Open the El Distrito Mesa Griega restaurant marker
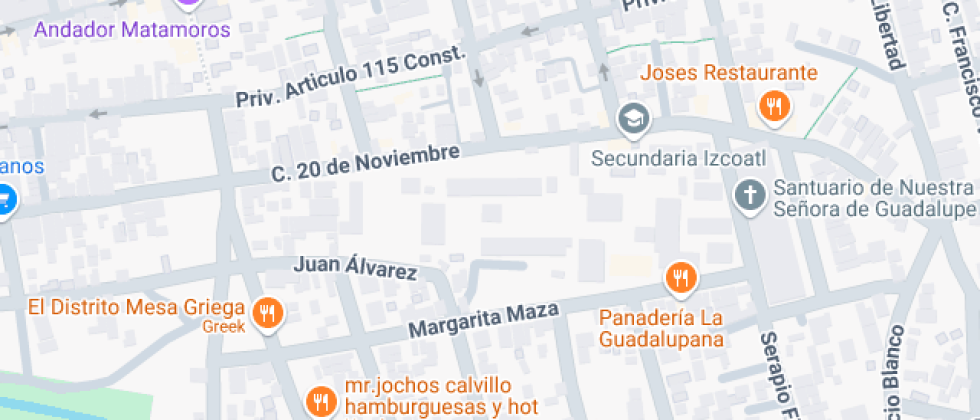 tap(267, 314)
